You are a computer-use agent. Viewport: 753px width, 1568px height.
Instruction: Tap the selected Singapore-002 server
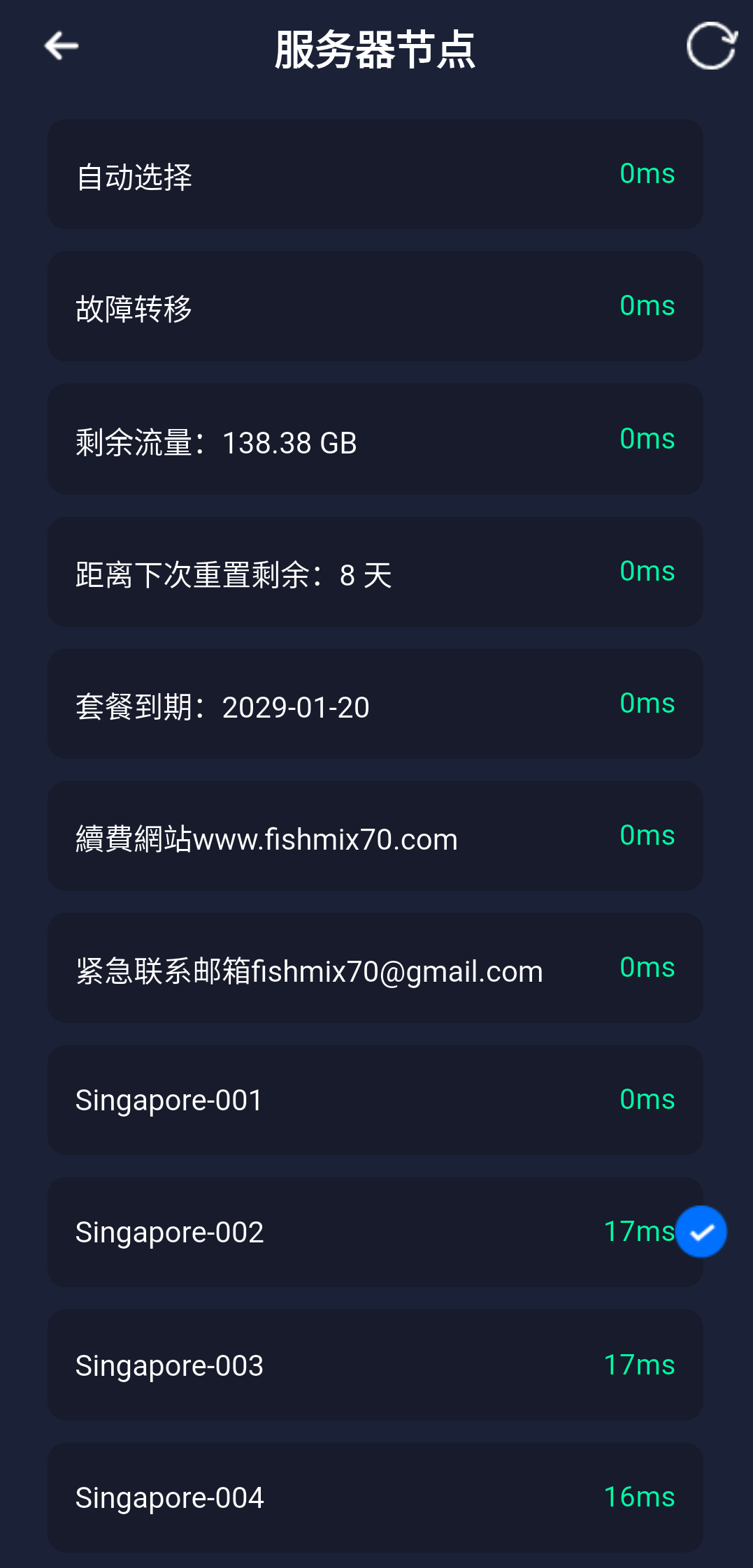375,1232
